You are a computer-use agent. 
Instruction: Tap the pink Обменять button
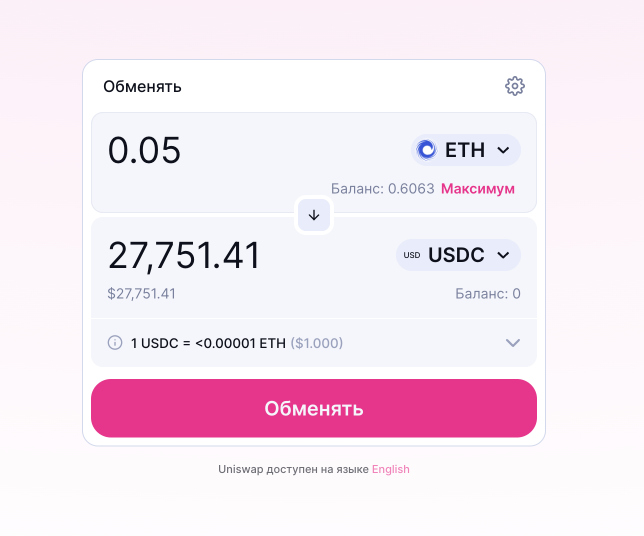tap(314, 408)
